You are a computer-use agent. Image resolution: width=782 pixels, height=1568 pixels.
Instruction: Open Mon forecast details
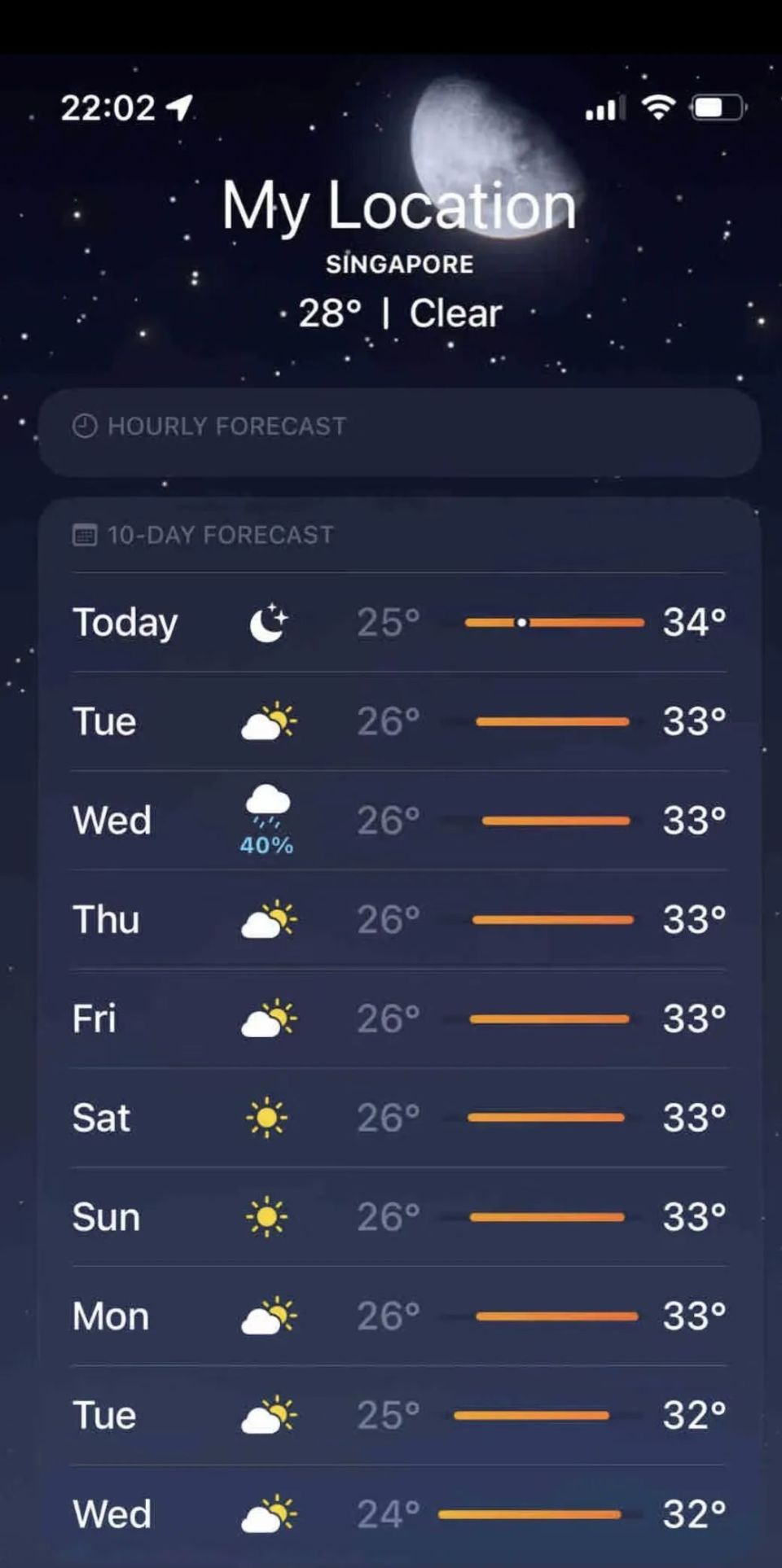pos(399,1316)
